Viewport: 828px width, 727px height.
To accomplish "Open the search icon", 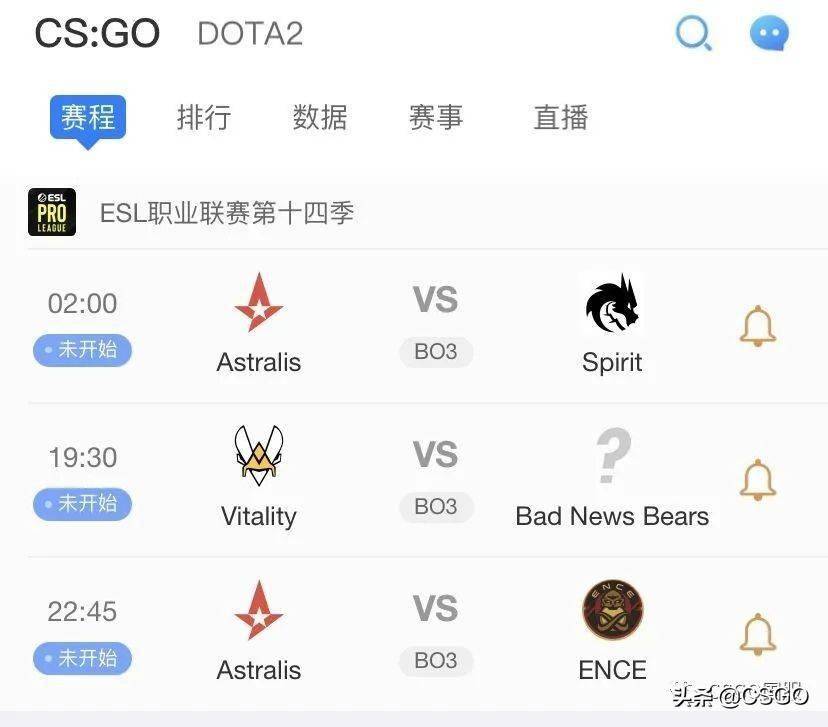I will point(693,34).
